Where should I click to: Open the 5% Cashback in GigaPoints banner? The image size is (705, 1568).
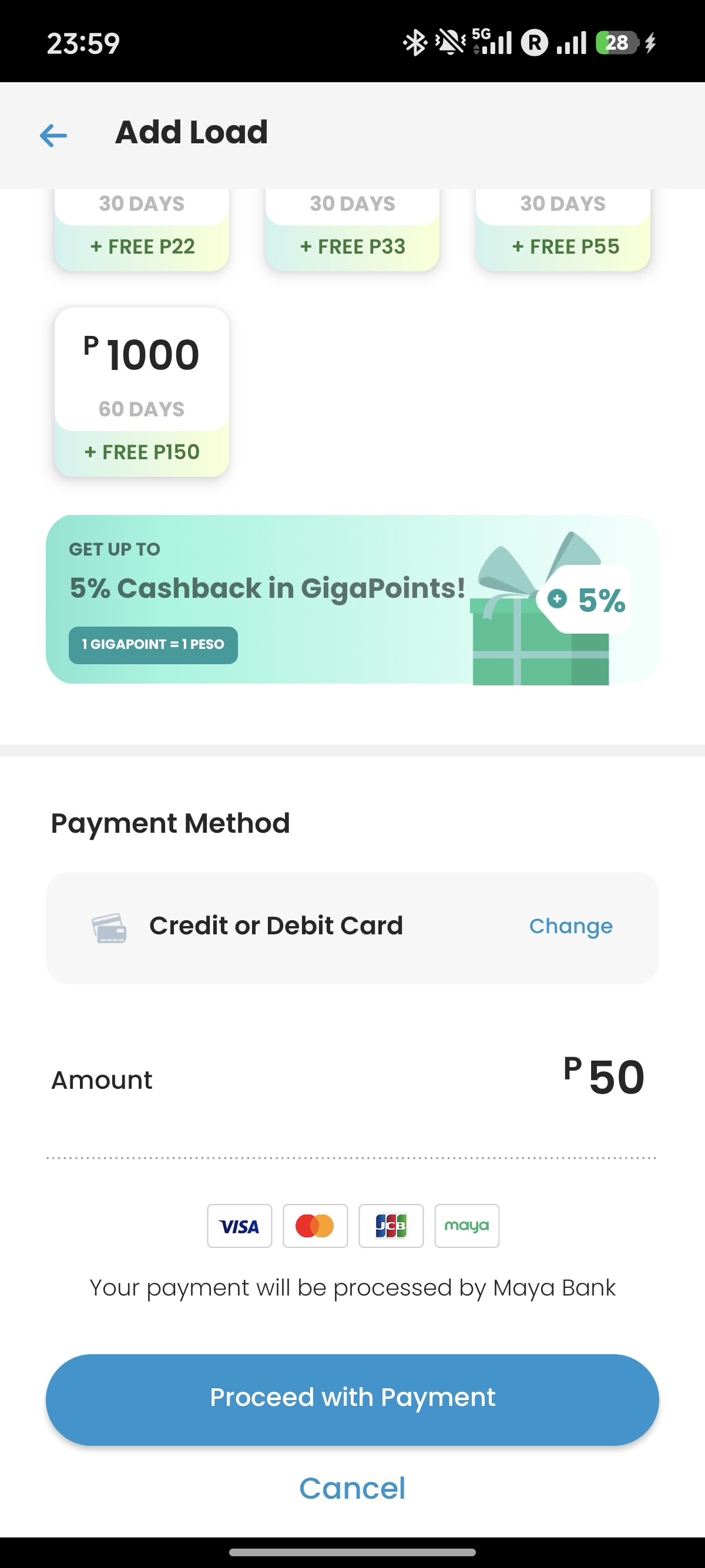click(x=352, y=599)
